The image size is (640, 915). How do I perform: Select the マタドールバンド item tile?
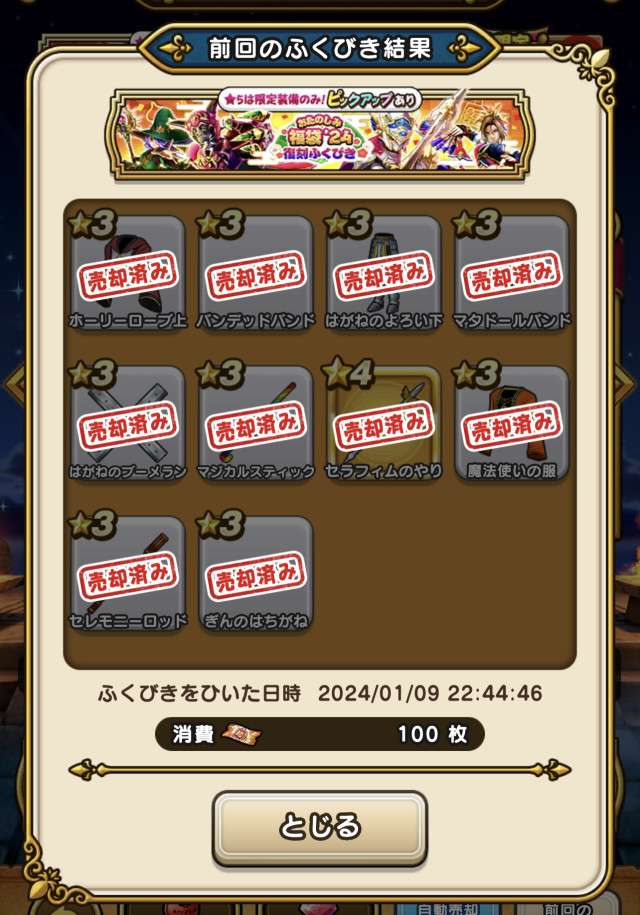(512, 273)
